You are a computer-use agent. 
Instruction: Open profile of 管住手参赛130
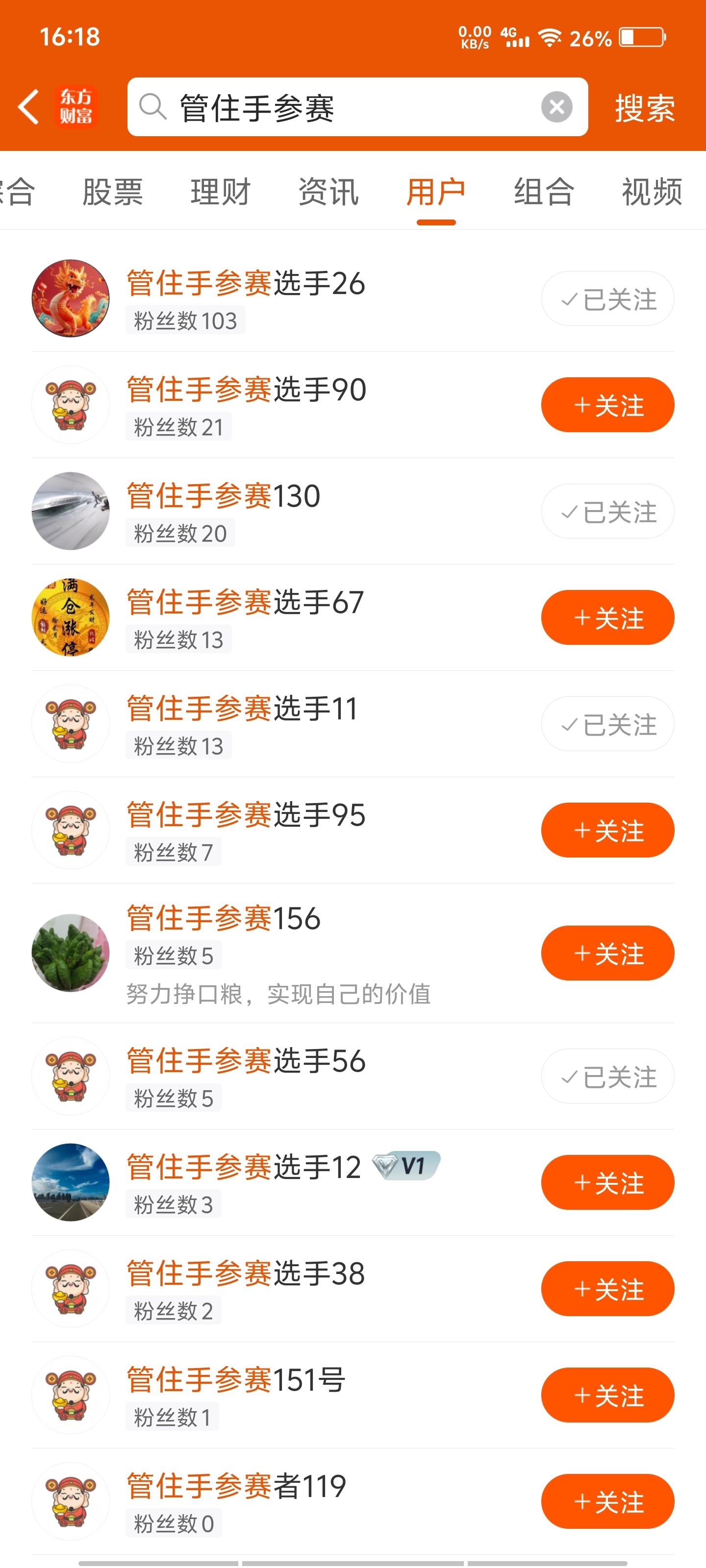click(223, 495)
